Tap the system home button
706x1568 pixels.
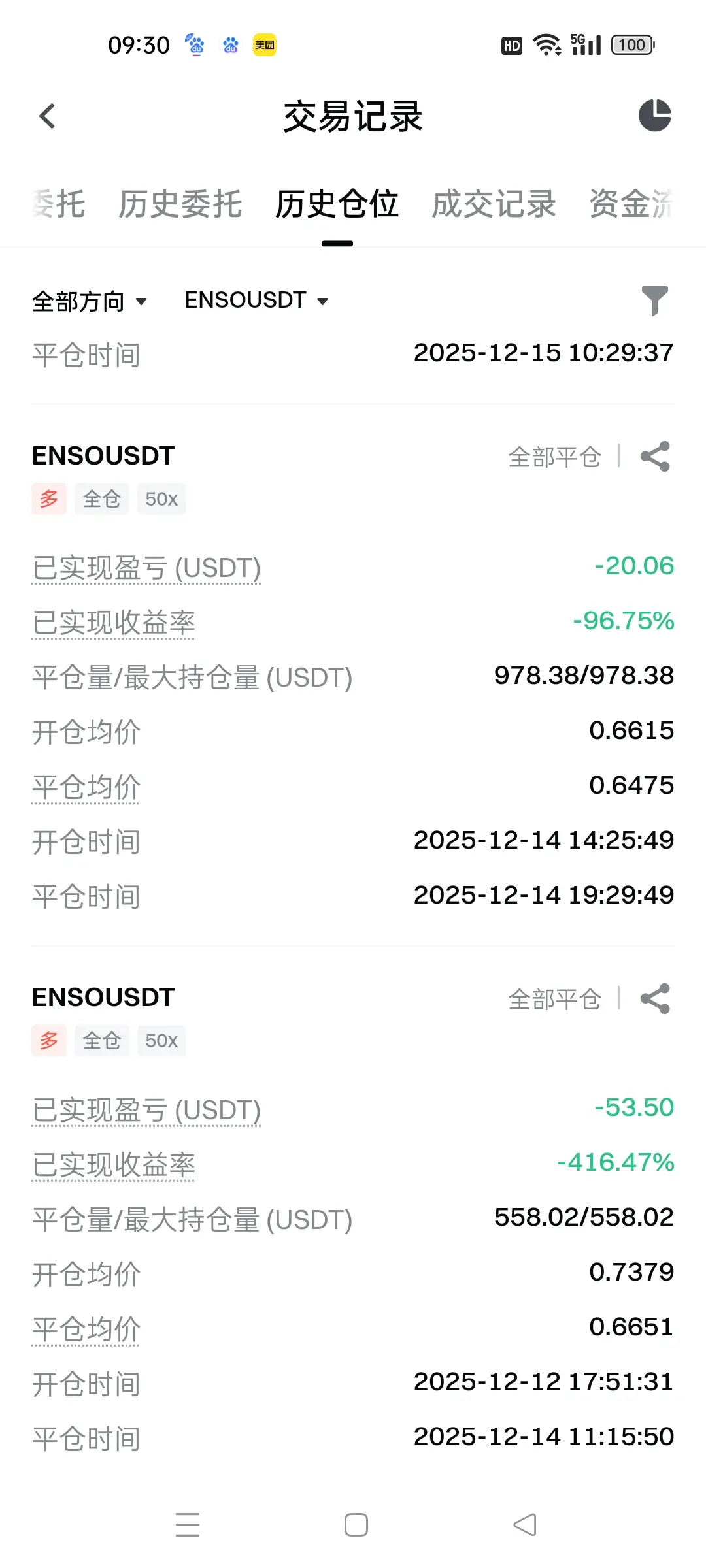[356, 1525]
